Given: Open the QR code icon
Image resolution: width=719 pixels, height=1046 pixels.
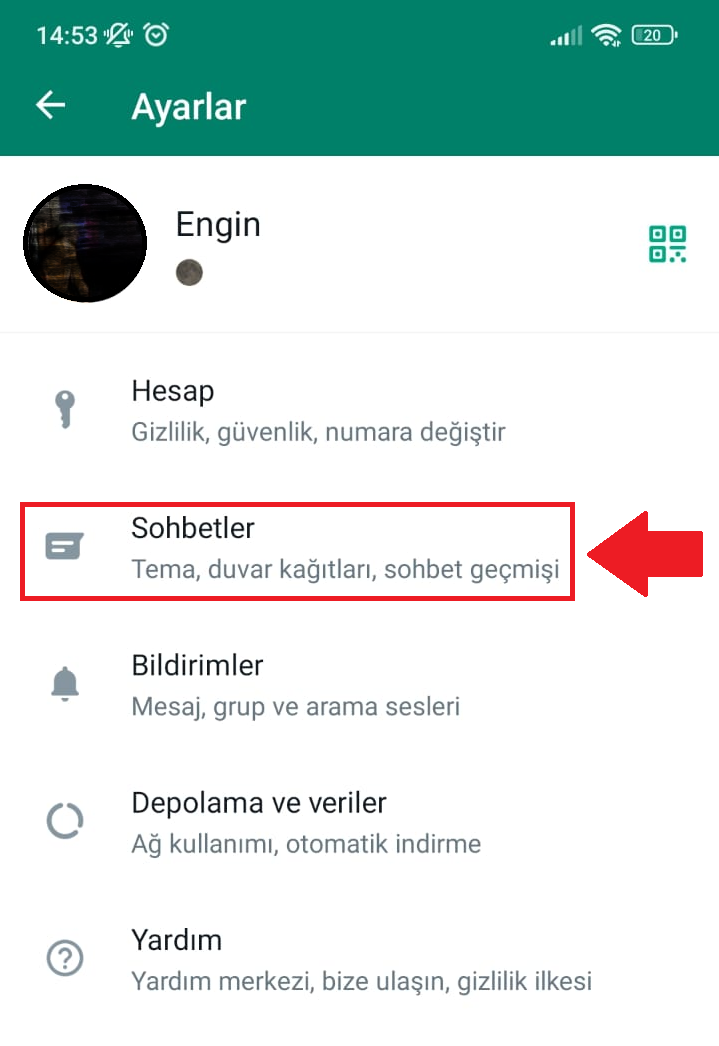Looking at the screenshot, I should 667,243.
